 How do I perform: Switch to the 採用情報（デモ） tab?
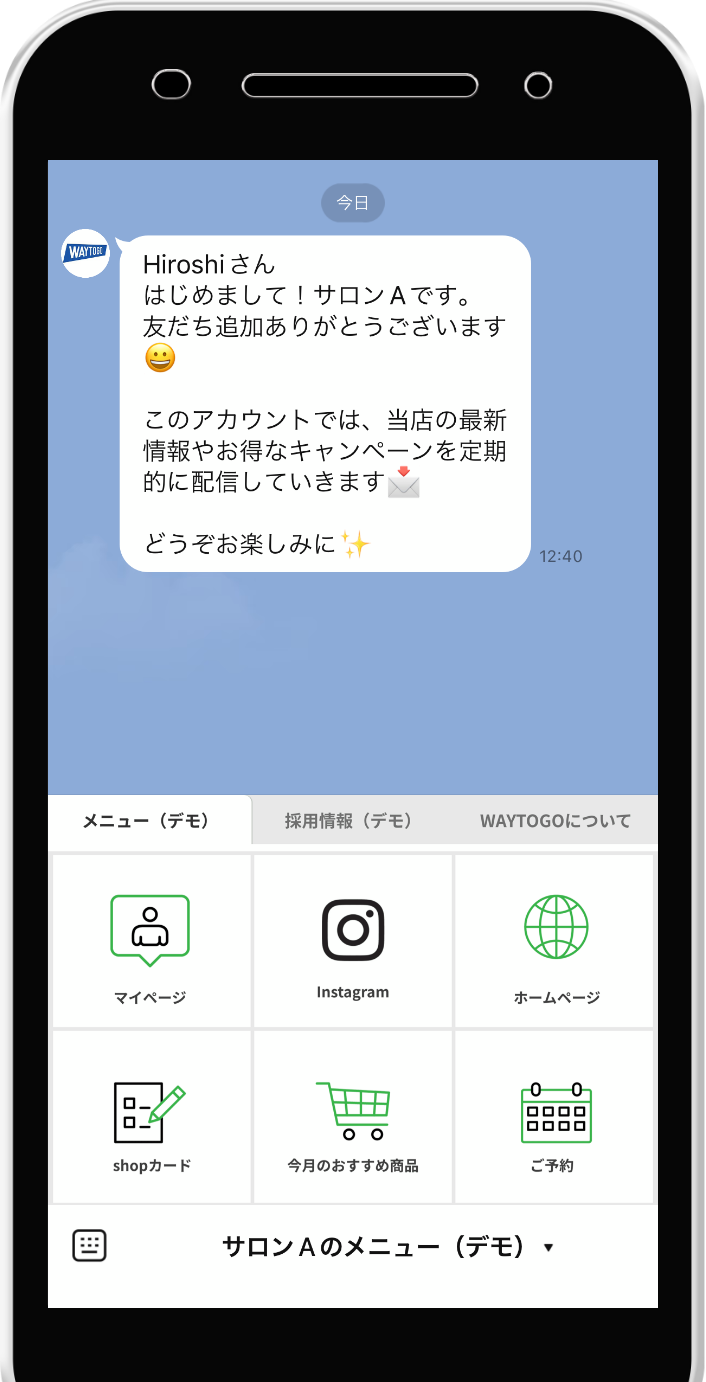click(x=348, y=821)
